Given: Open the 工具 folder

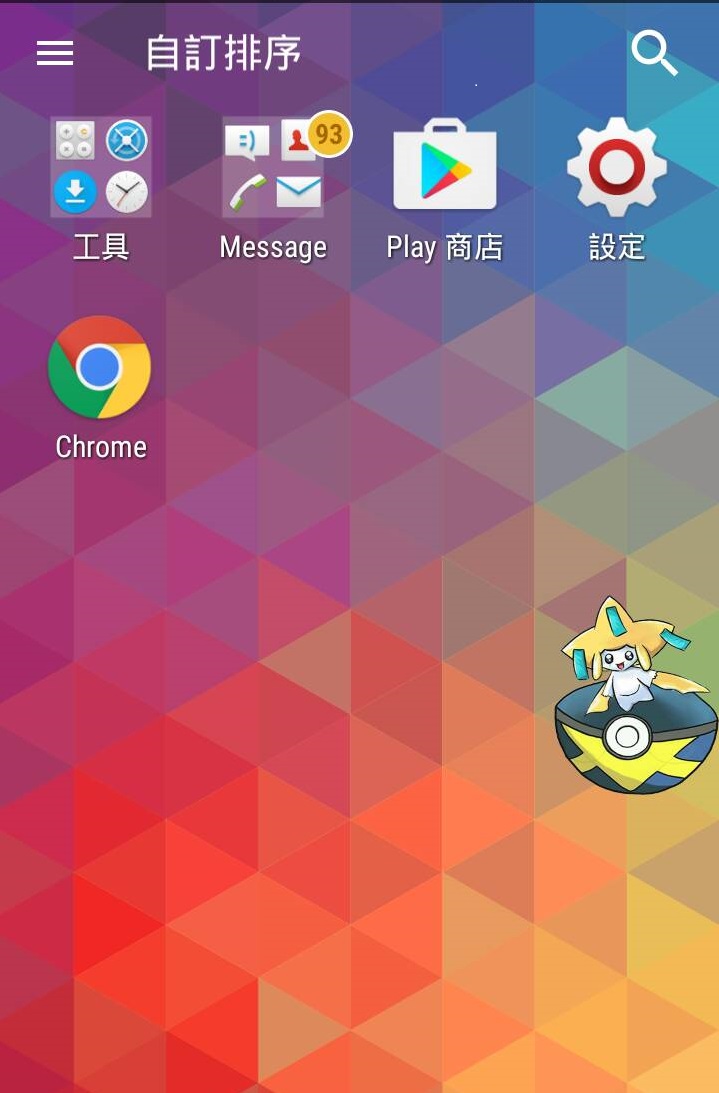Looking at the screenshot, I should point(101,167).
